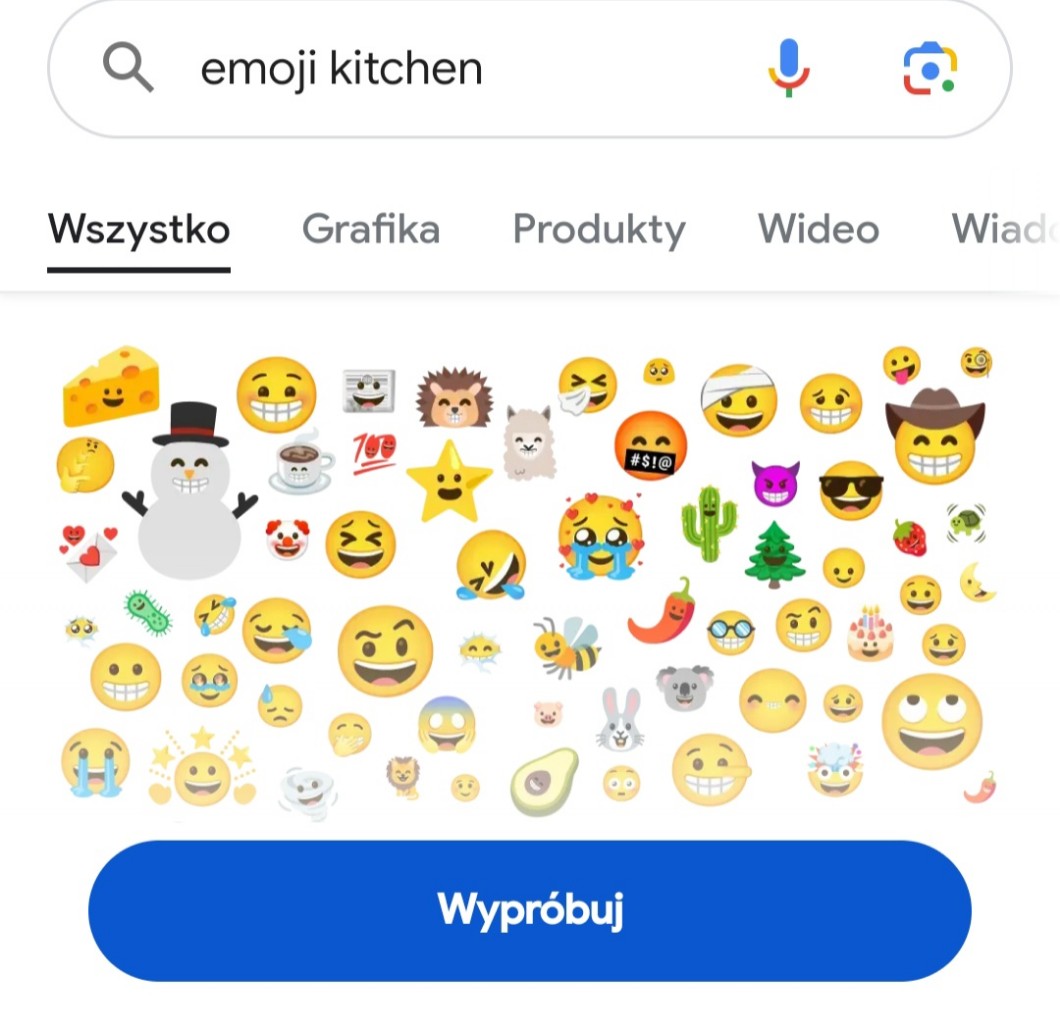
Task: Open Google Lens camera search
Action: 930,68
